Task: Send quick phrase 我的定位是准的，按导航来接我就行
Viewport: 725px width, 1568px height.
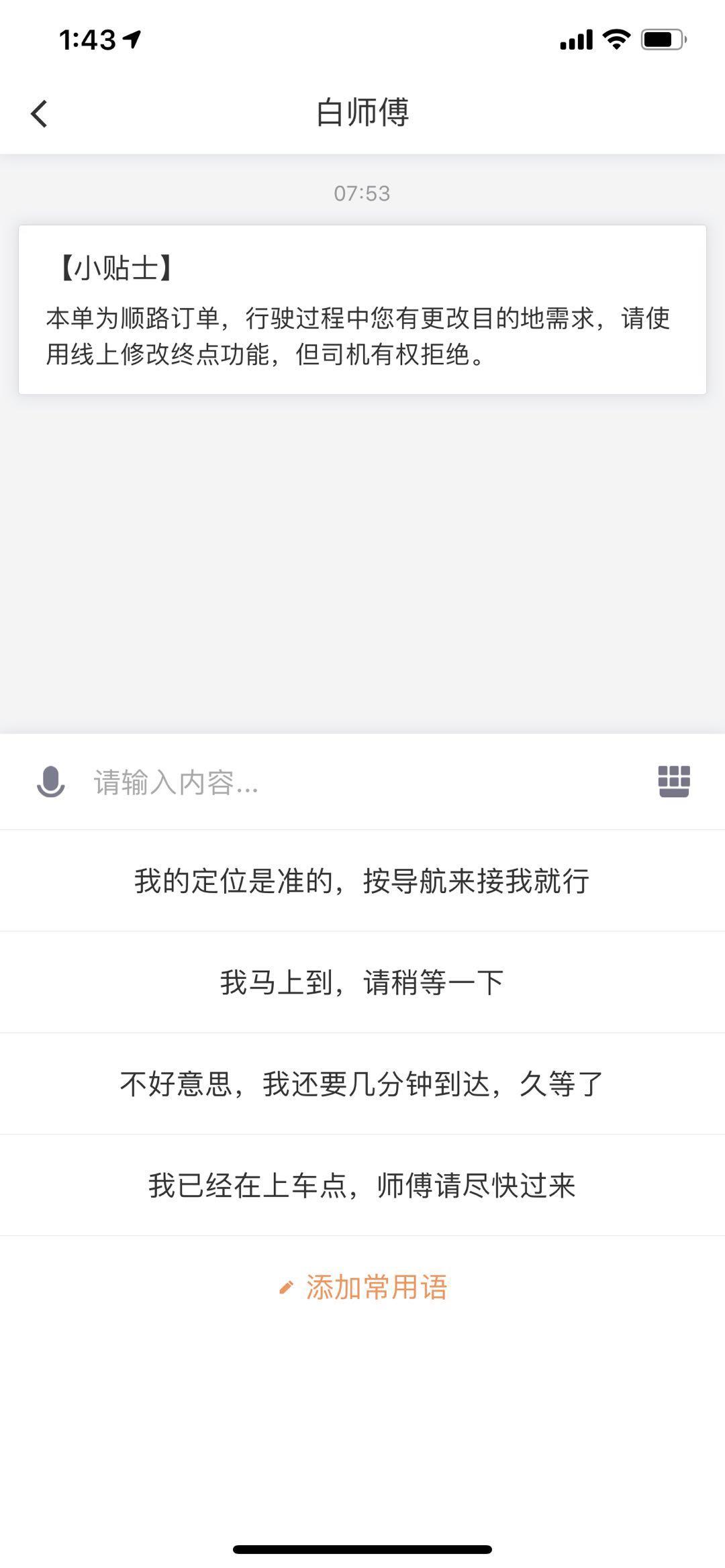Action: point(362,881)
